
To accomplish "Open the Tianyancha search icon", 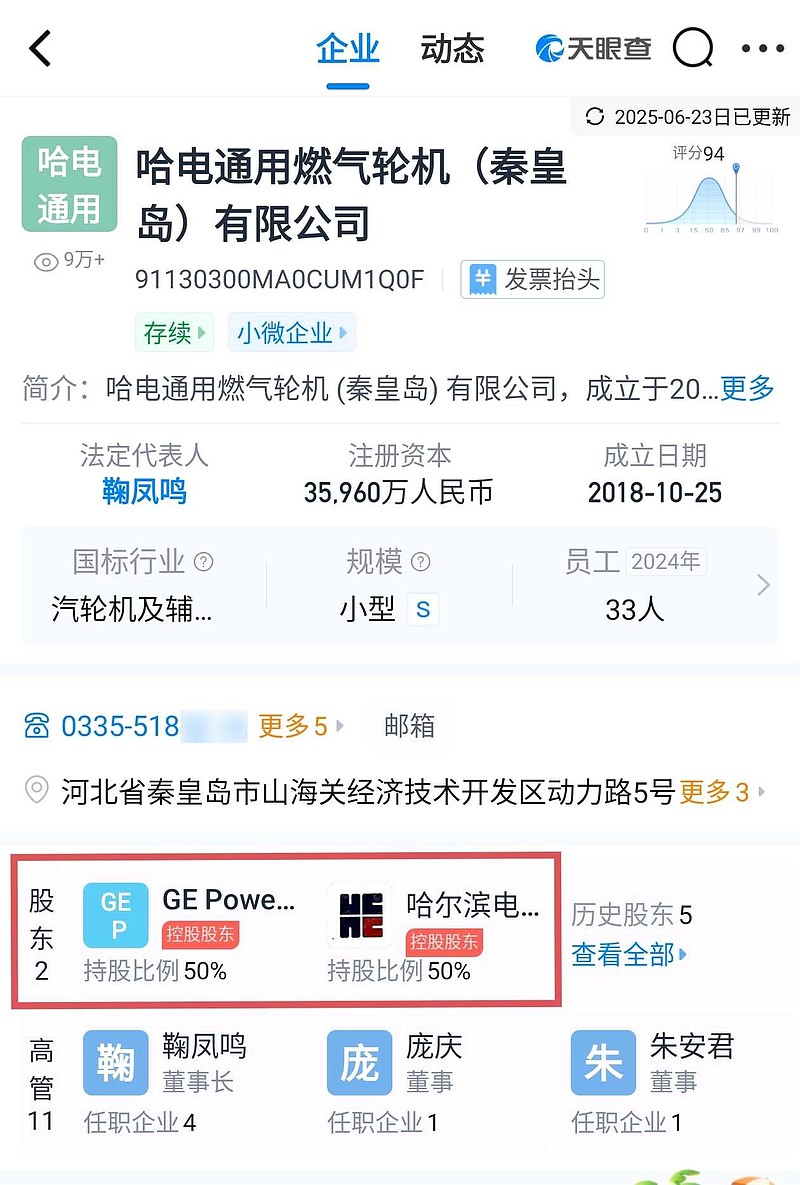I will tap(694, 47).
